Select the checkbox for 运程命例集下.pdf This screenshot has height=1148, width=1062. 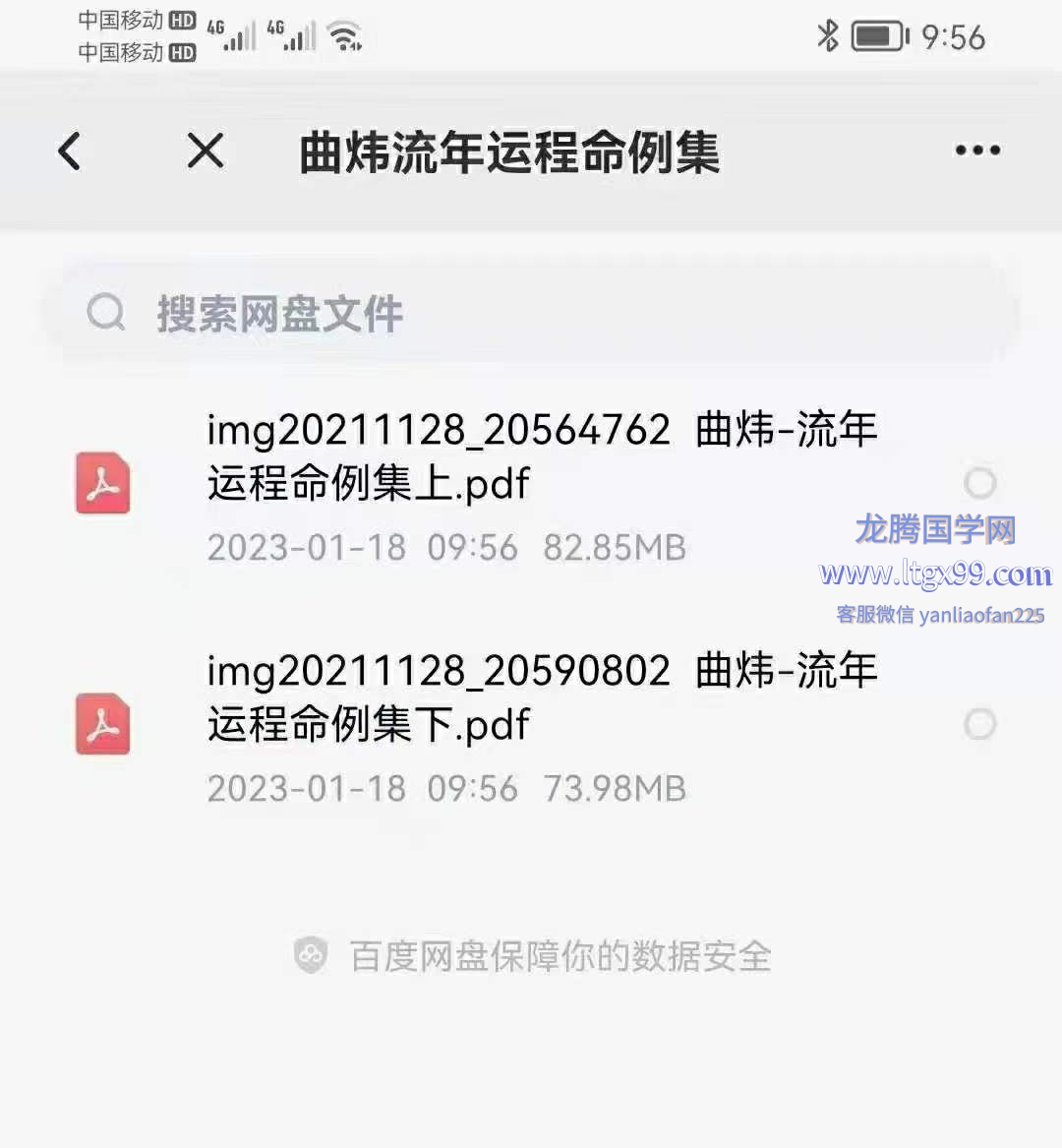(979, 725)
